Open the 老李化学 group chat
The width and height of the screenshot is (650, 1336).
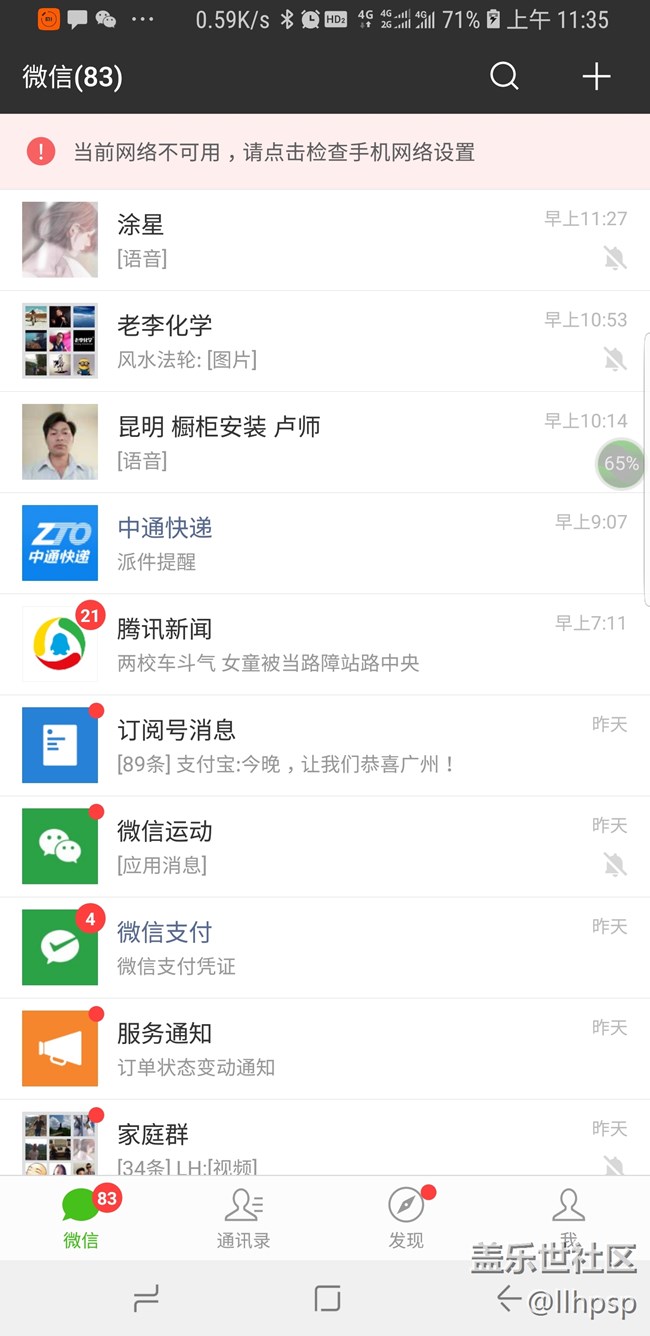coord(324,341)
